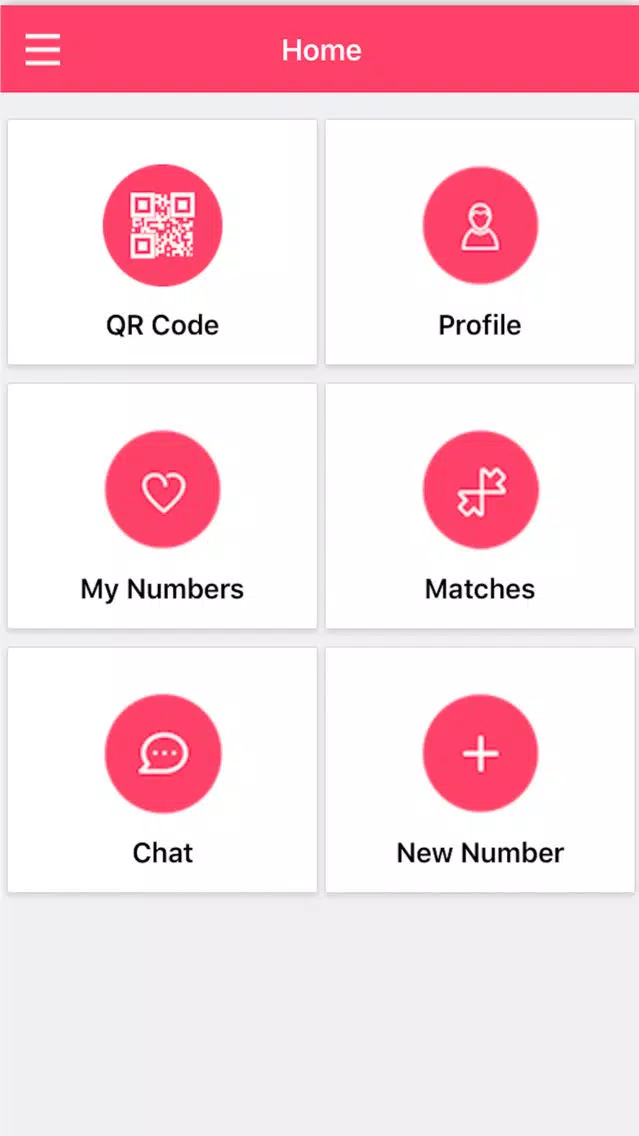Open the Chat tile
Image resolution: width=639 pixels, height=1136 pixels.
[x=162, y=769]
